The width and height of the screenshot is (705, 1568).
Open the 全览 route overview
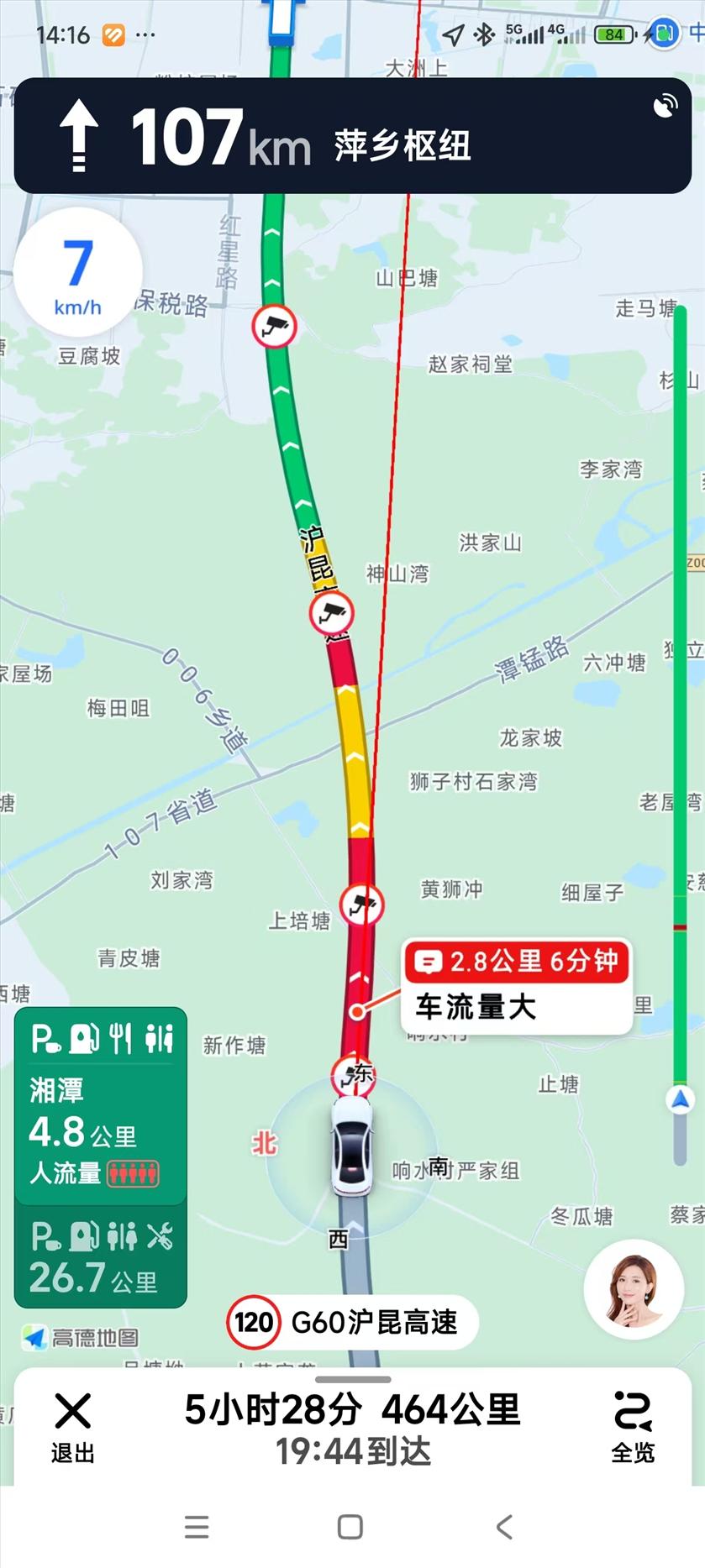tap(632, 1428)
